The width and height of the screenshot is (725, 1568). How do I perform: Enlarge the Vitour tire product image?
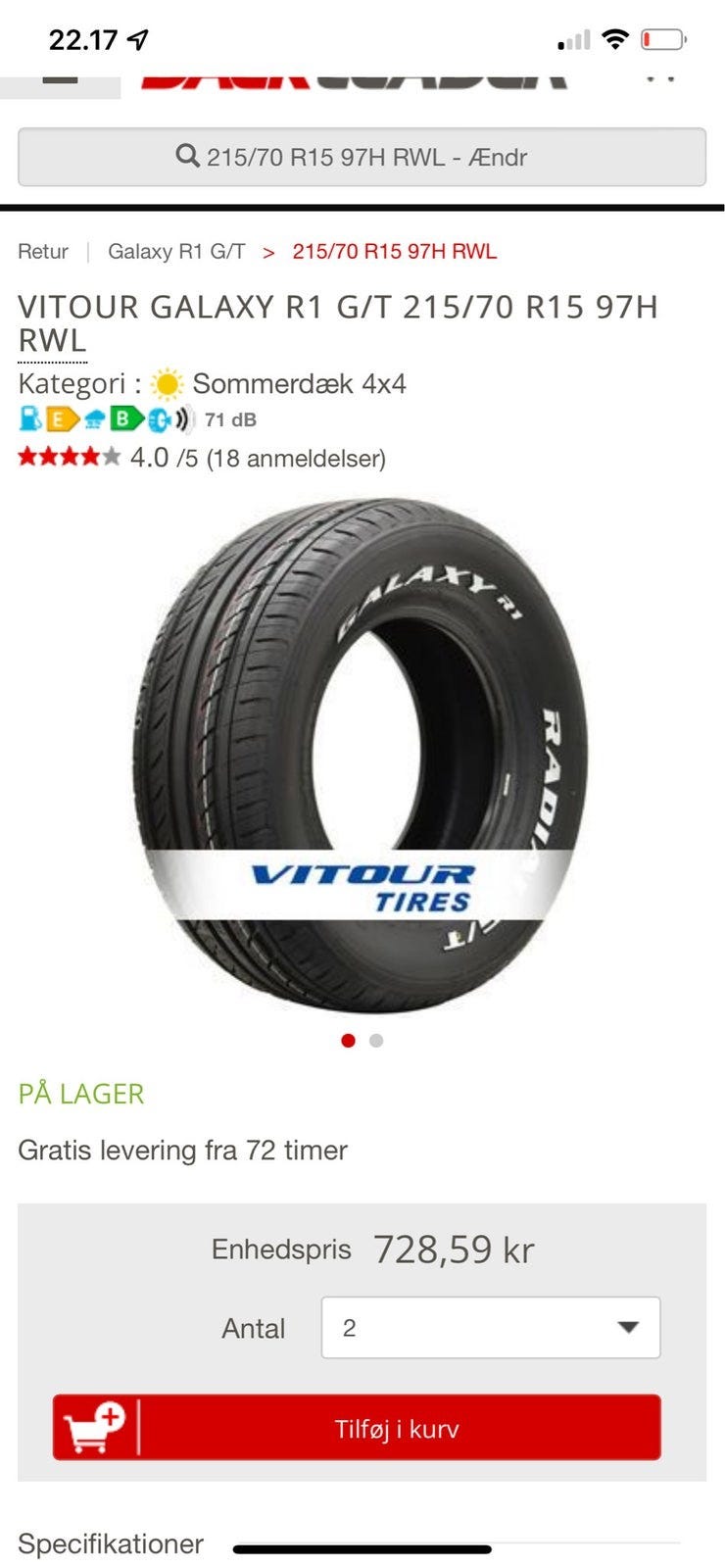362,757
